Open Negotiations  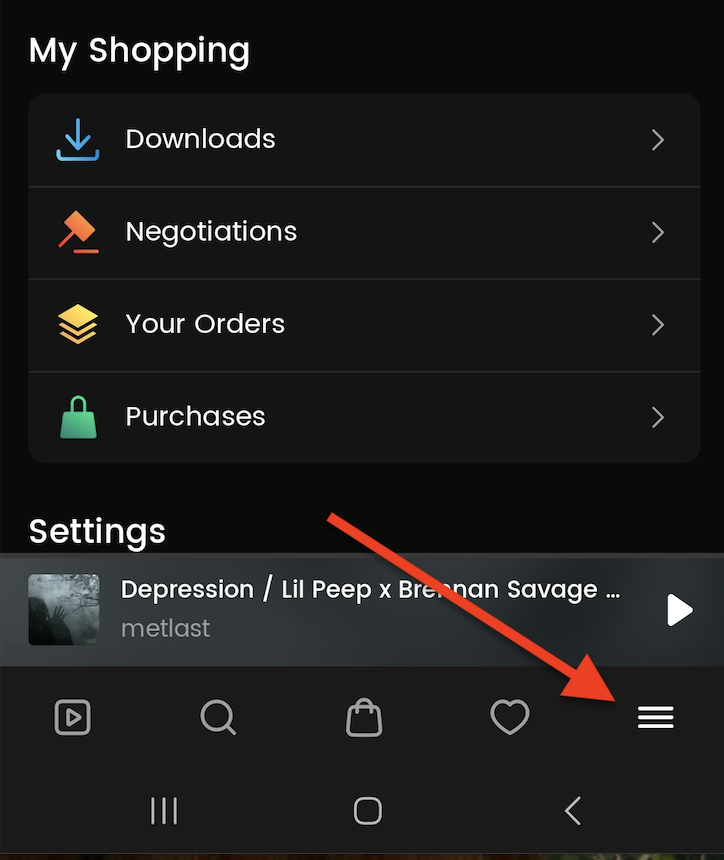[x=364, y=232]
